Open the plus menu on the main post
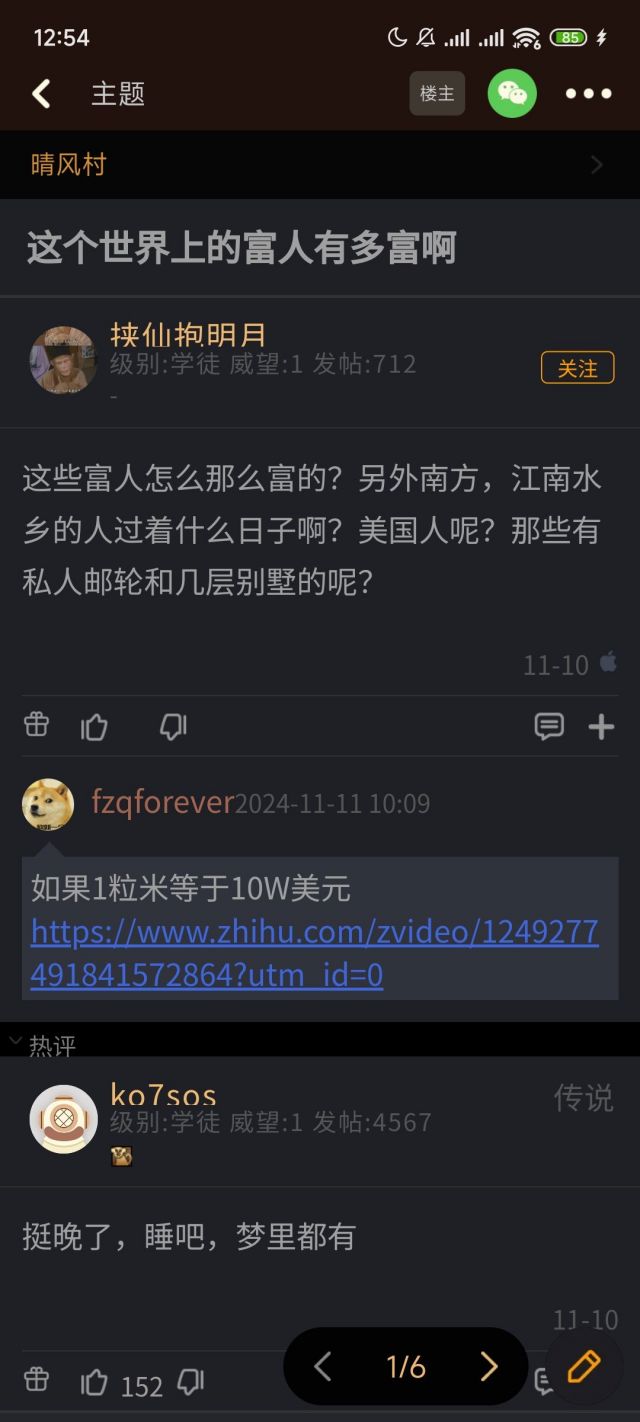Viewport: 640px width, 1422px height. (601, 727)
